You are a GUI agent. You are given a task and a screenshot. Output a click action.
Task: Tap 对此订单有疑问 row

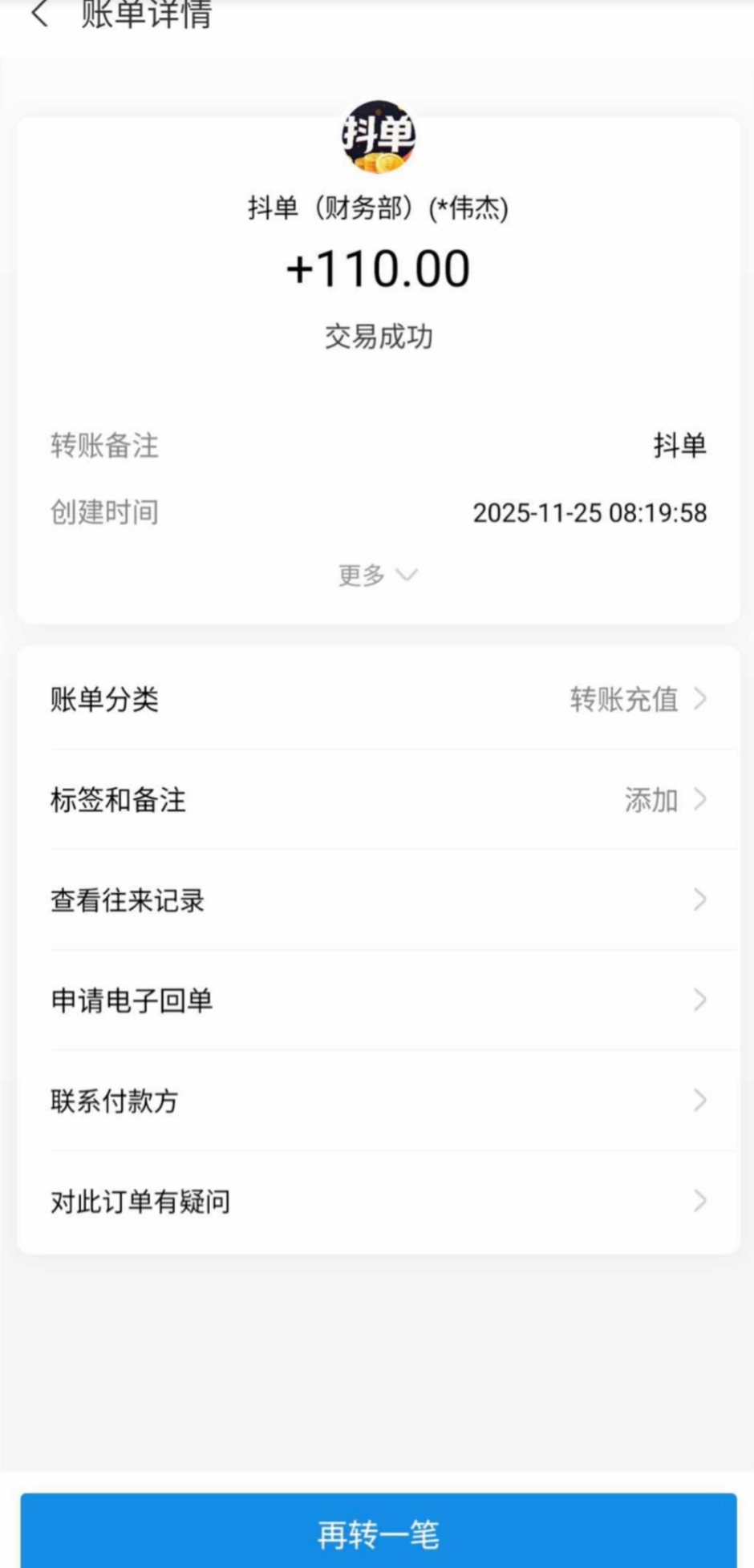pos(377,1201)
